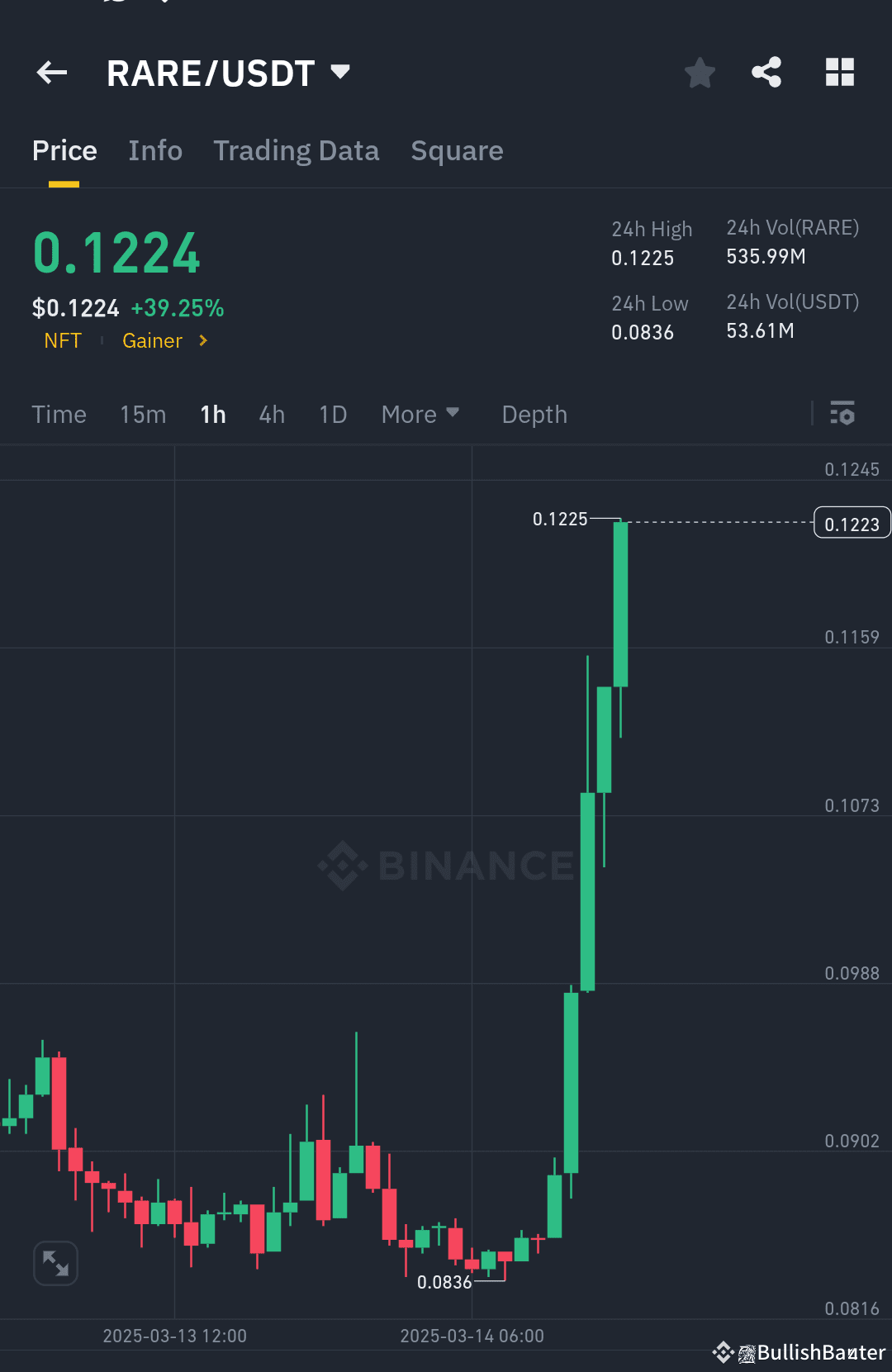Switch to the Trading Data tab
The height and width of the screenshot is (1372, 892).
pos(296,150)
